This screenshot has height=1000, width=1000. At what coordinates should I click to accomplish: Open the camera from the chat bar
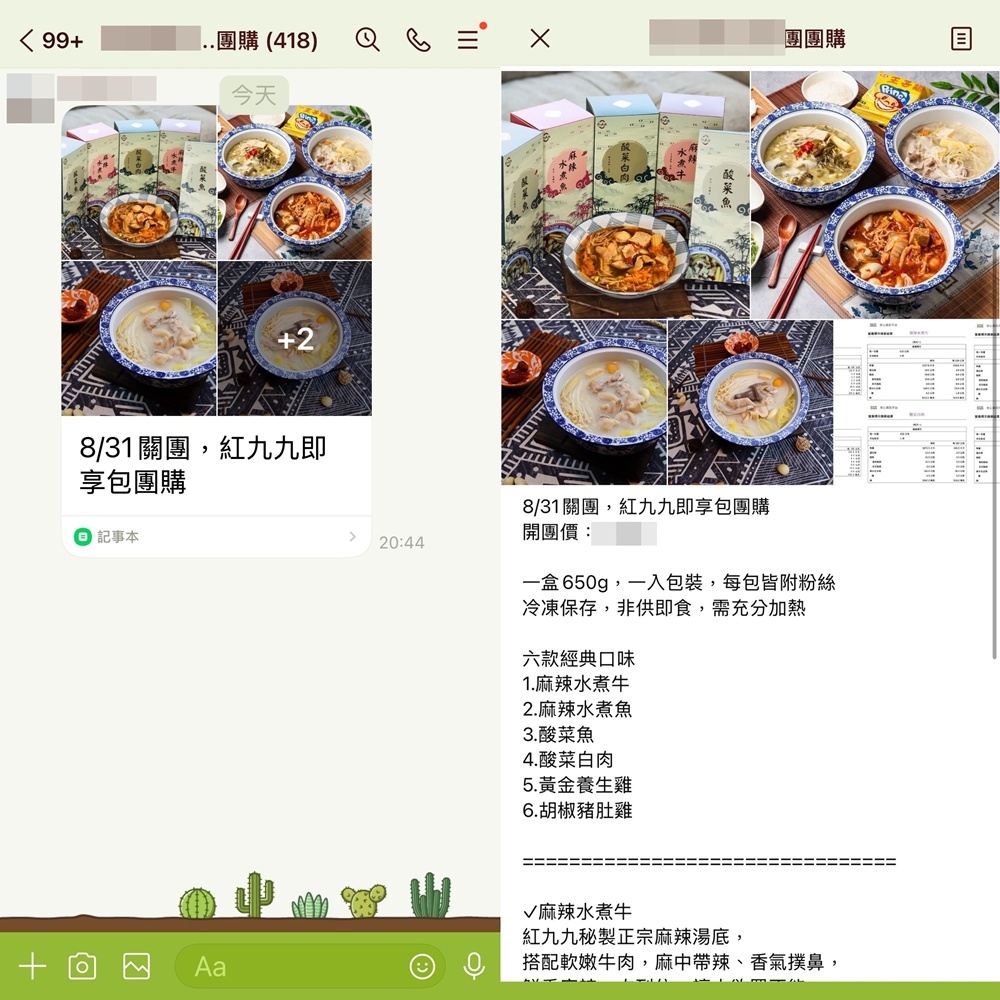click(x=82, y=965)
